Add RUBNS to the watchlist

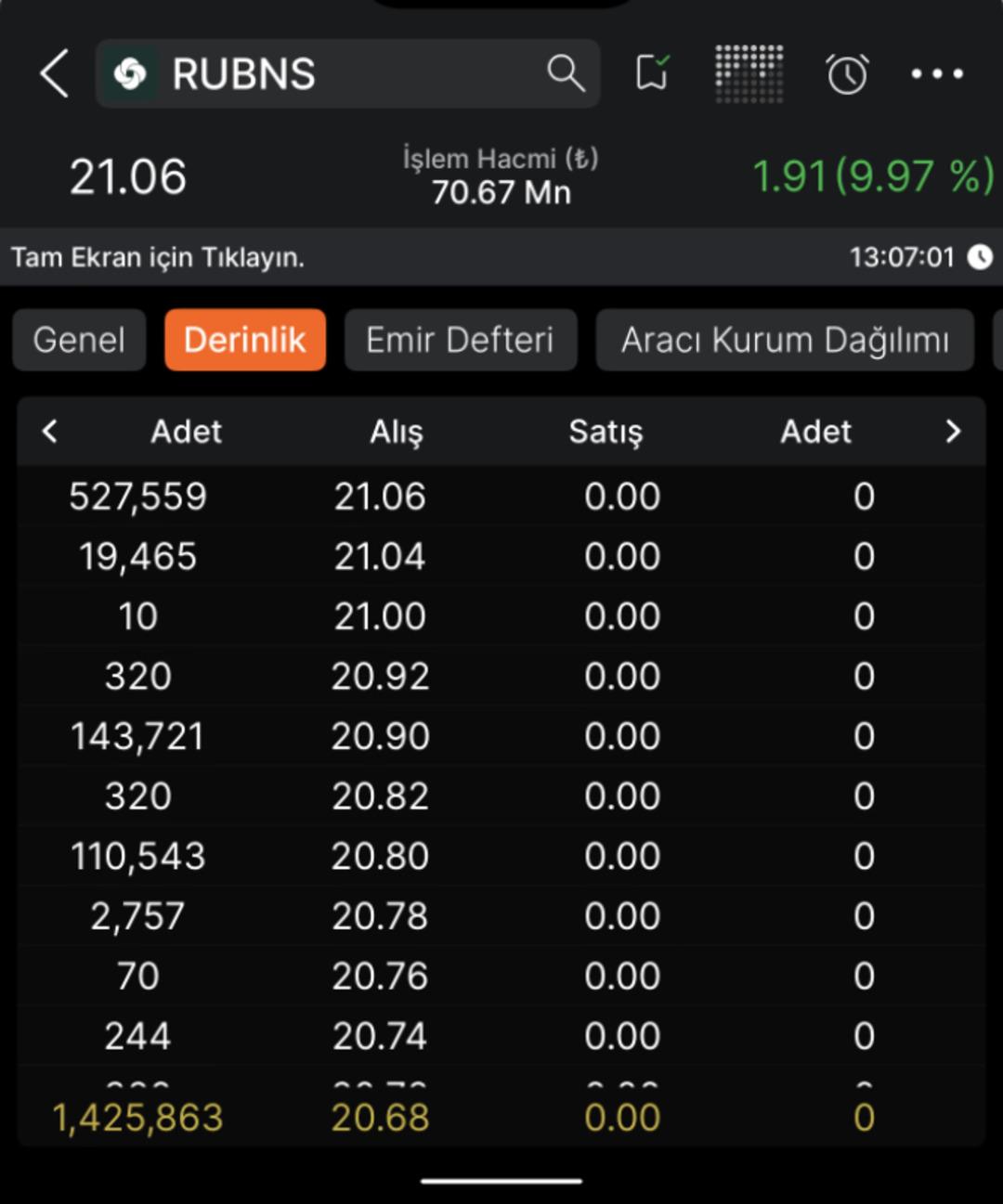pos(652,72)
